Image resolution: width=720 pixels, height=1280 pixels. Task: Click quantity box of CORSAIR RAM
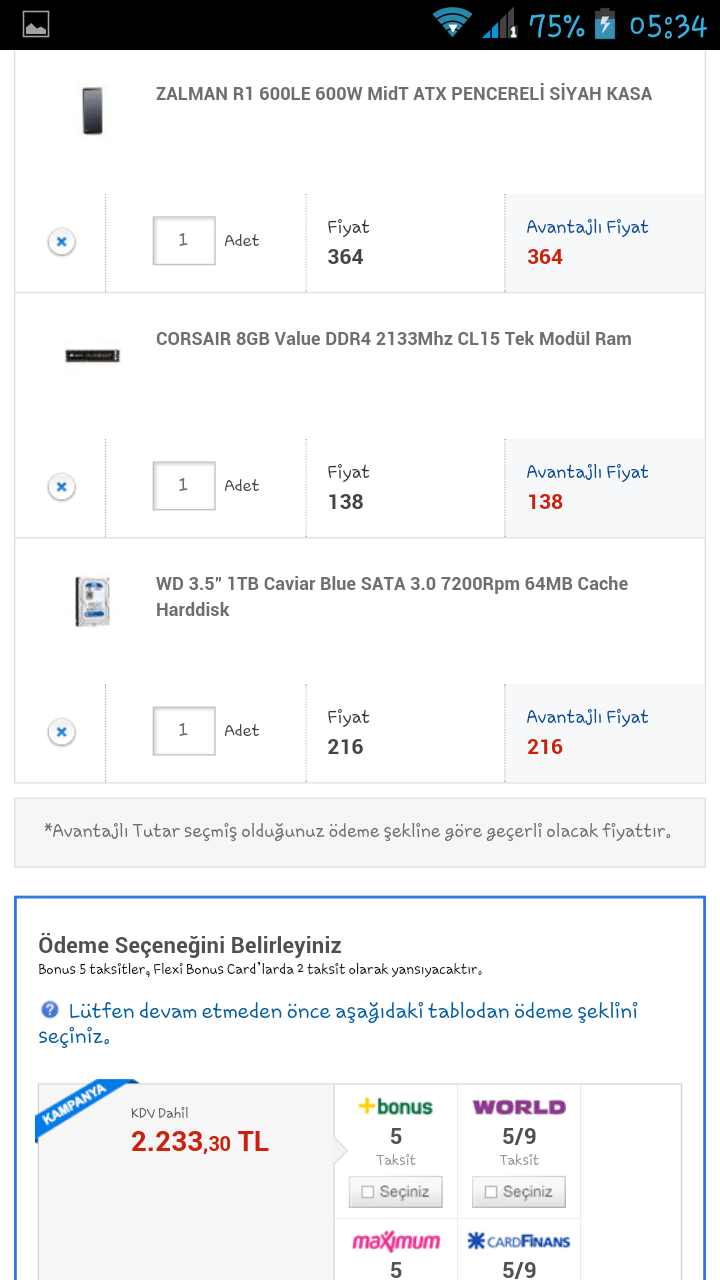(184, 486)
